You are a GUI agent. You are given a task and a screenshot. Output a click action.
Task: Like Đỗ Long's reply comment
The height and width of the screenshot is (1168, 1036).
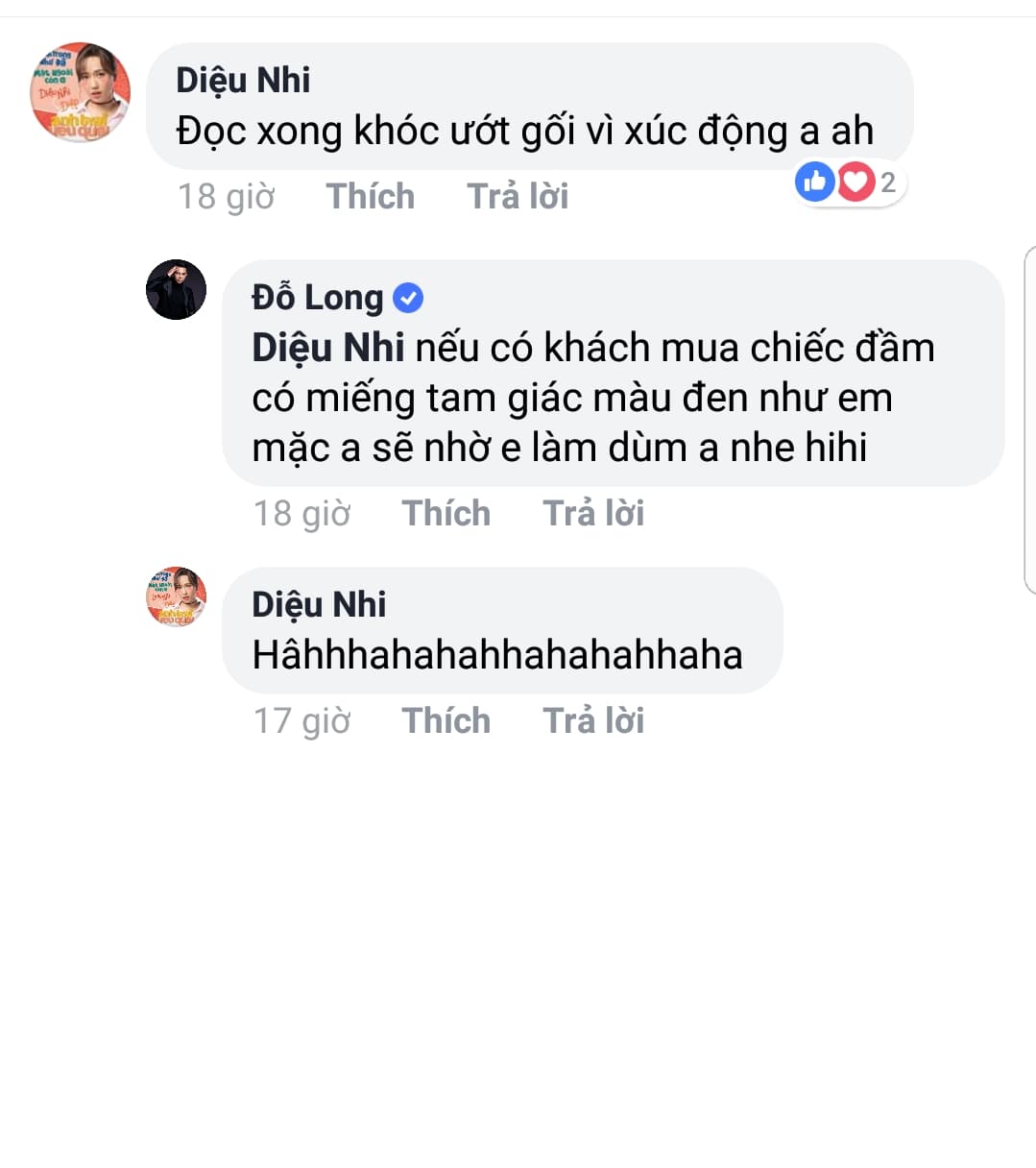446,514
